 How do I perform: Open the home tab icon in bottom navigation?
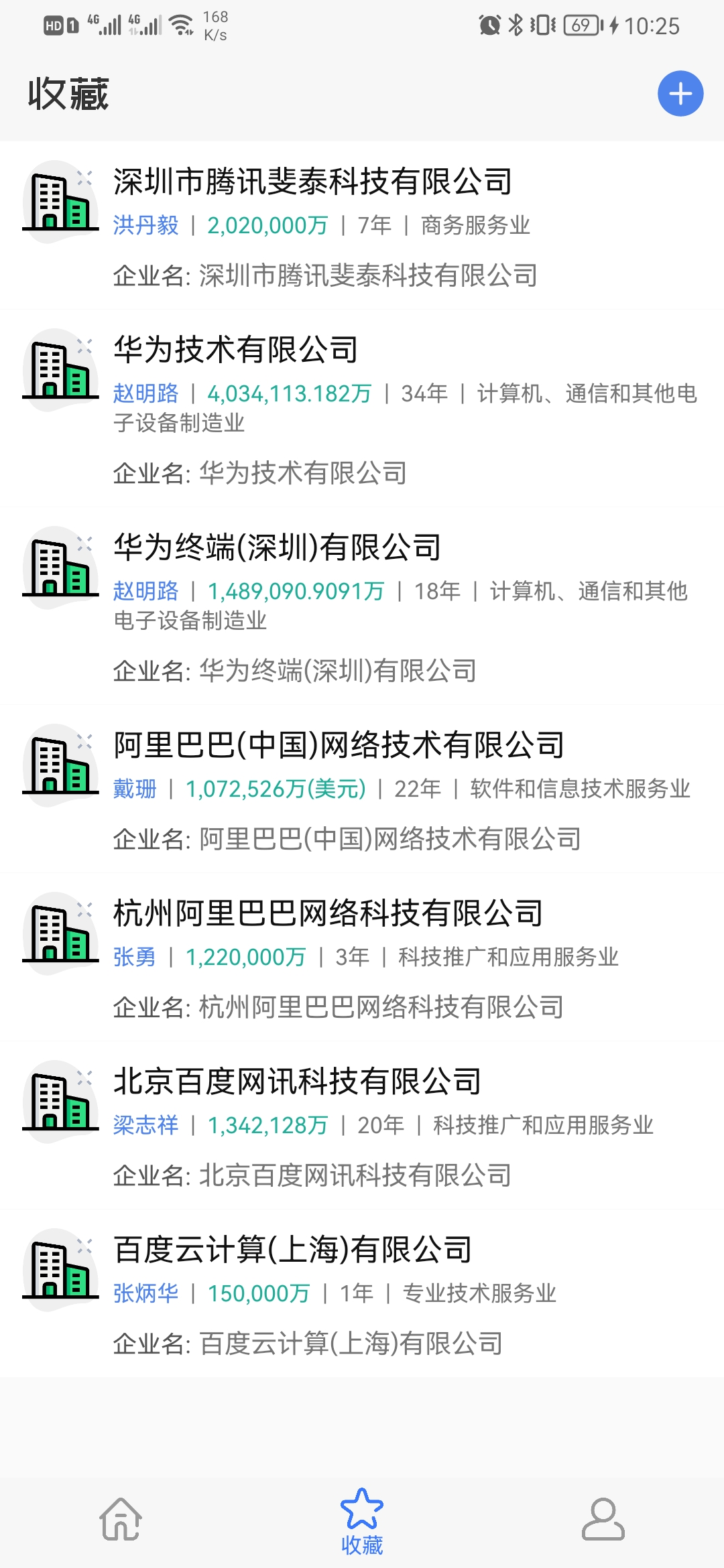tap(121, 1520)
